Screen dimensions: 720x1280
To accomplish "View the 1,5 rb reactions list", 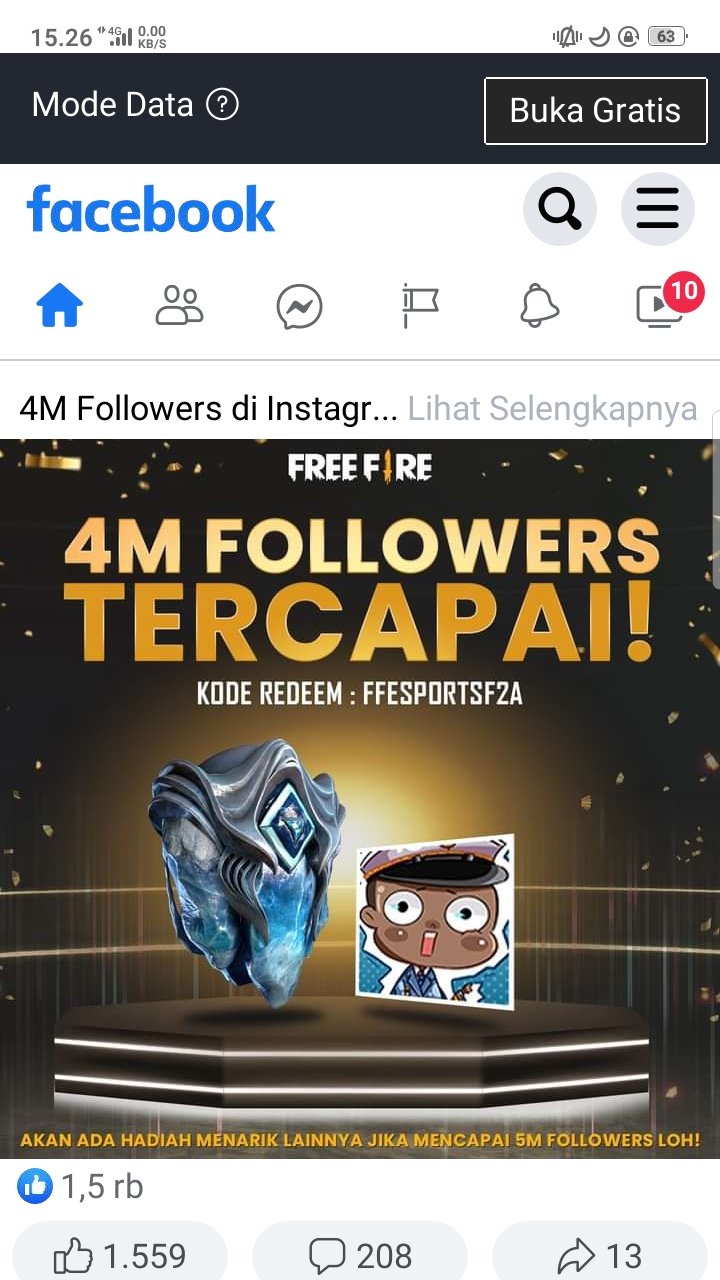I will pos(82,1187).
